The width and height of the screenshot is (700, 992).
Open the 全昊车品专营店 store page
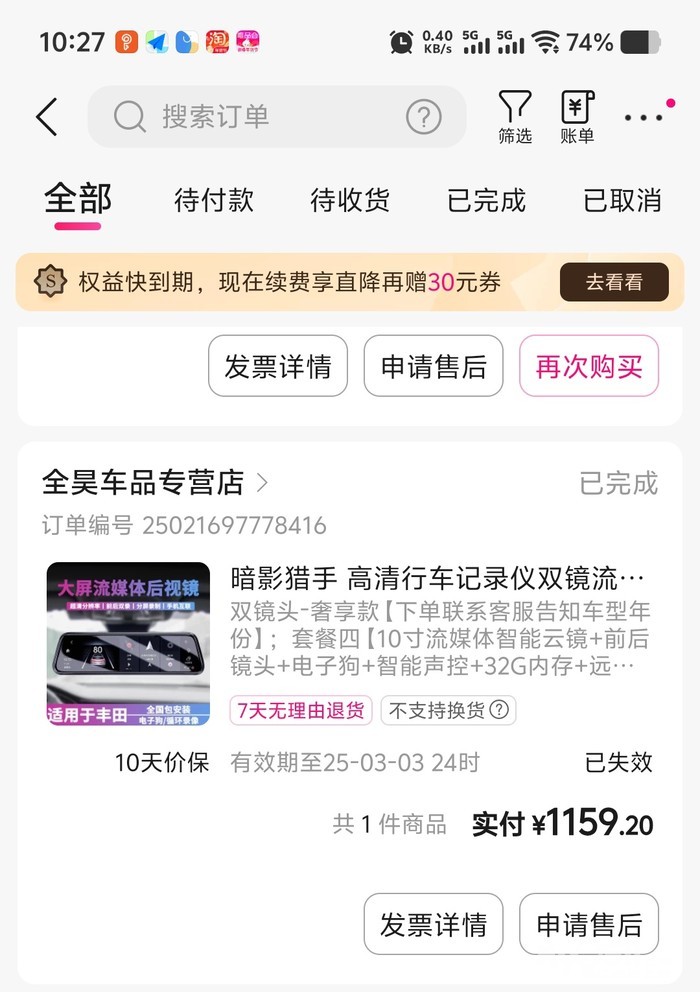point(155,483)
